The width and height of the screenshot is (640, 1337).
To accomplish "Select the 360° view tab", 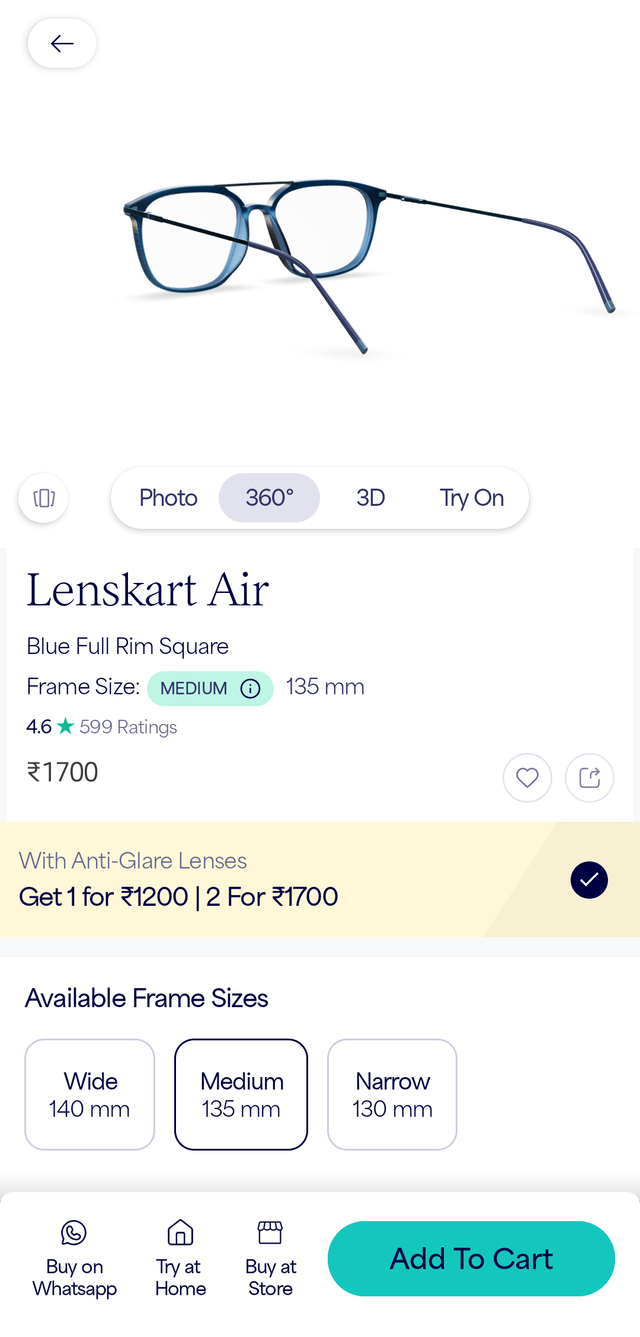I will tap(269, 497).
